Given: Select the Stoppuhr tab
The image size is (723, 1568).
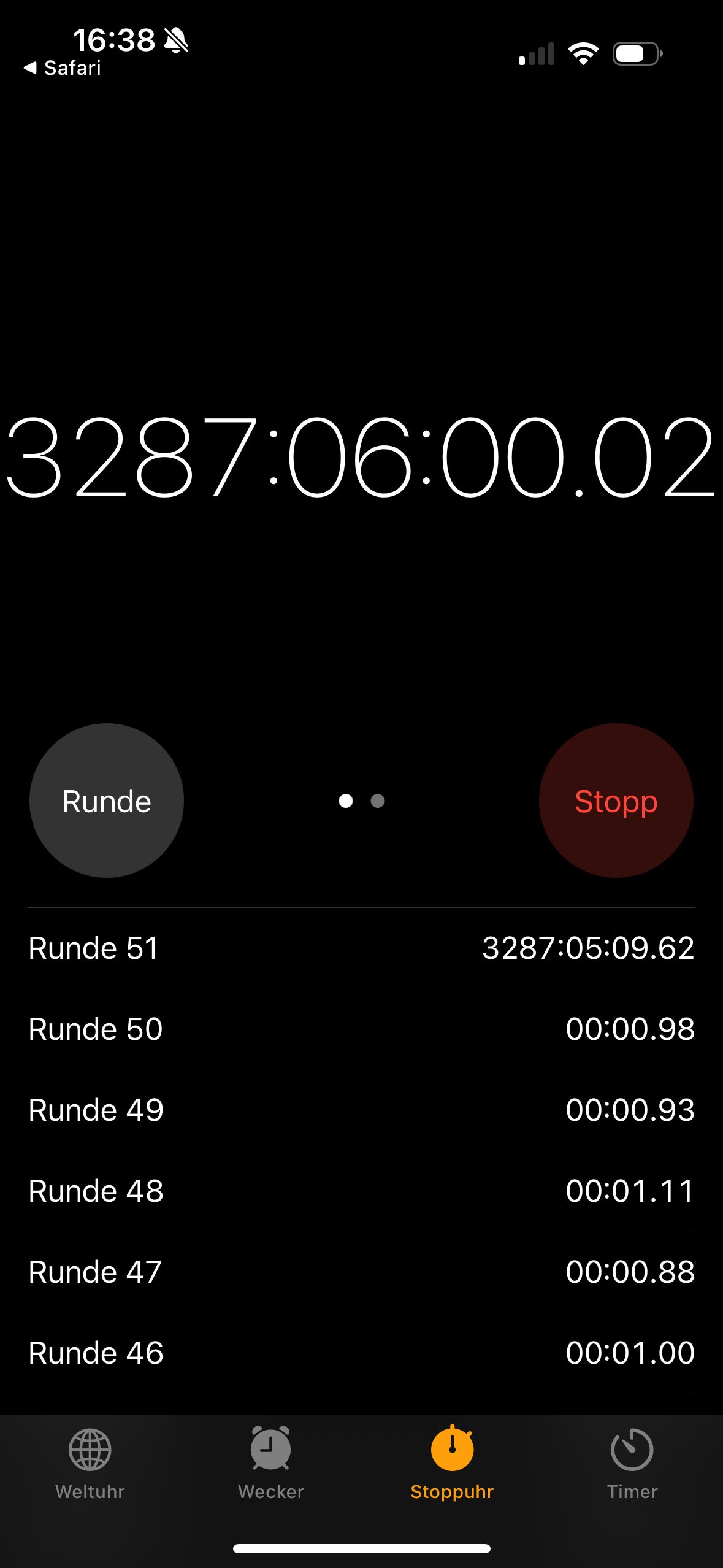Looking at the screenshot, I should click(x=452, y=1463).
